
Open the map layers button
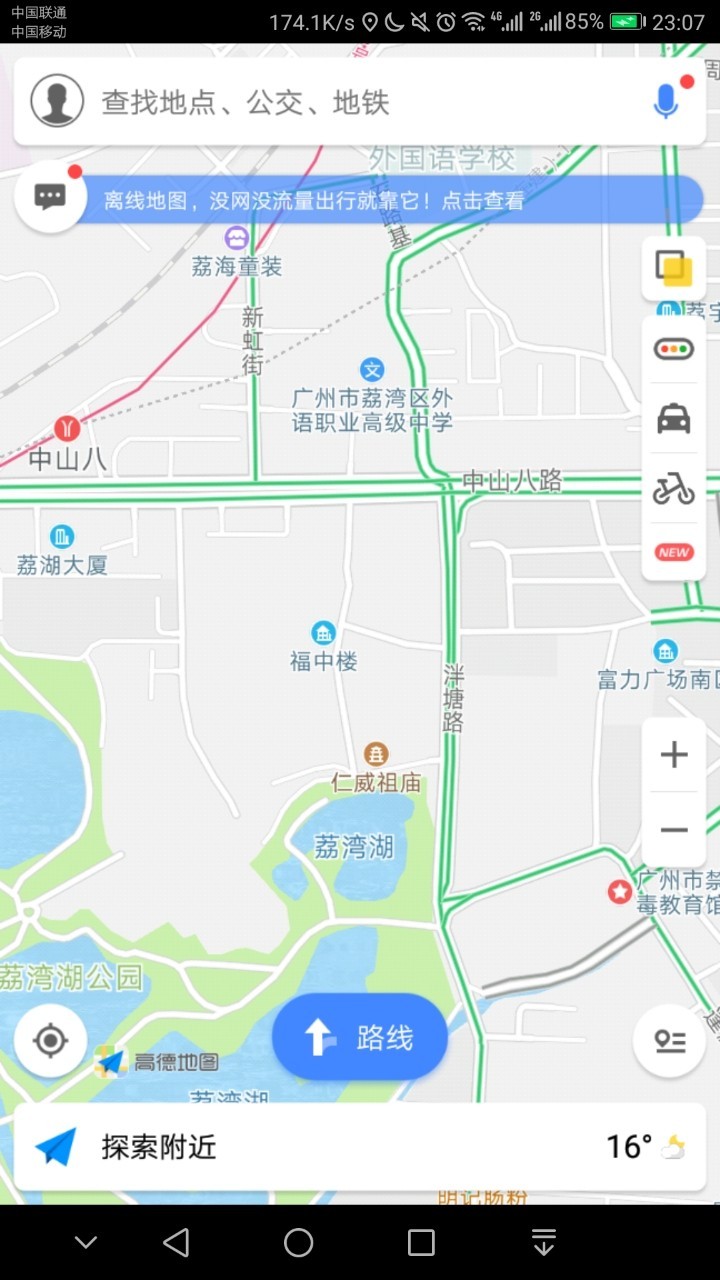point(674,267)
